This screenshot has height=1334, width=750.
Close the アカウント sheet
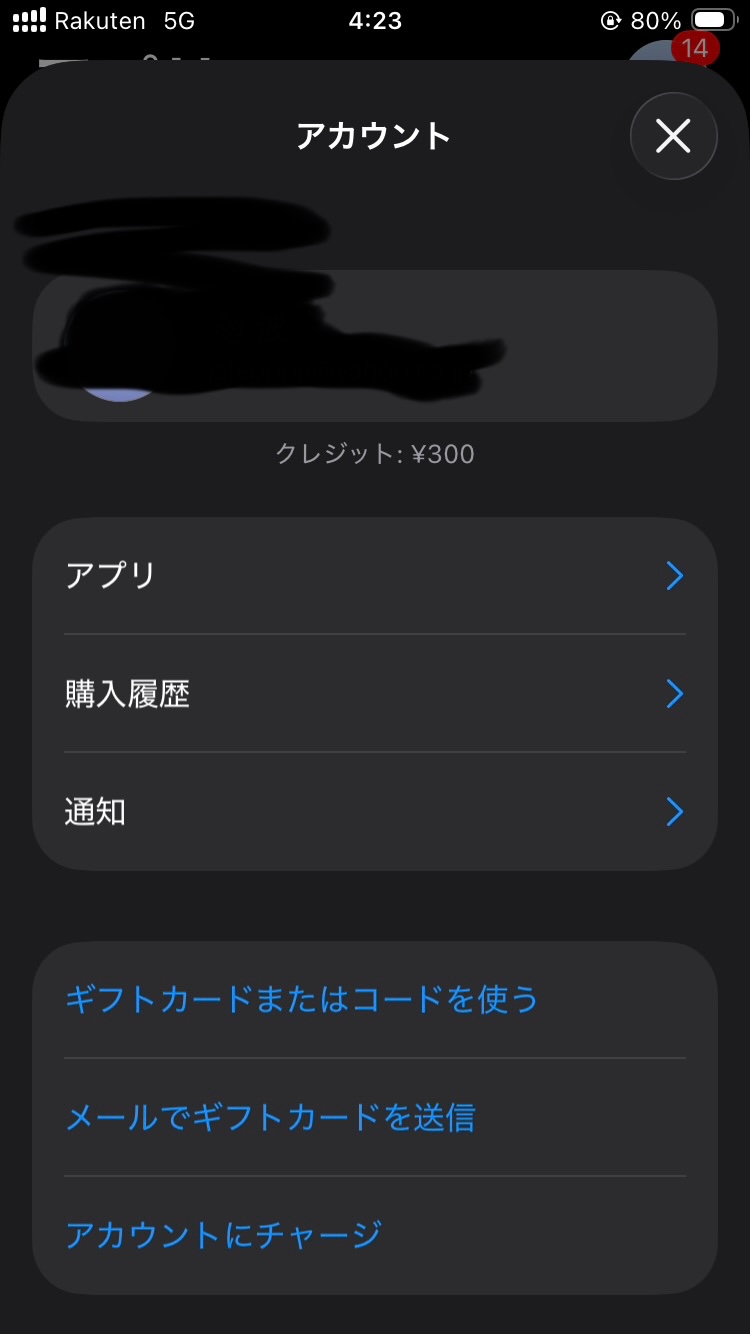673,136
